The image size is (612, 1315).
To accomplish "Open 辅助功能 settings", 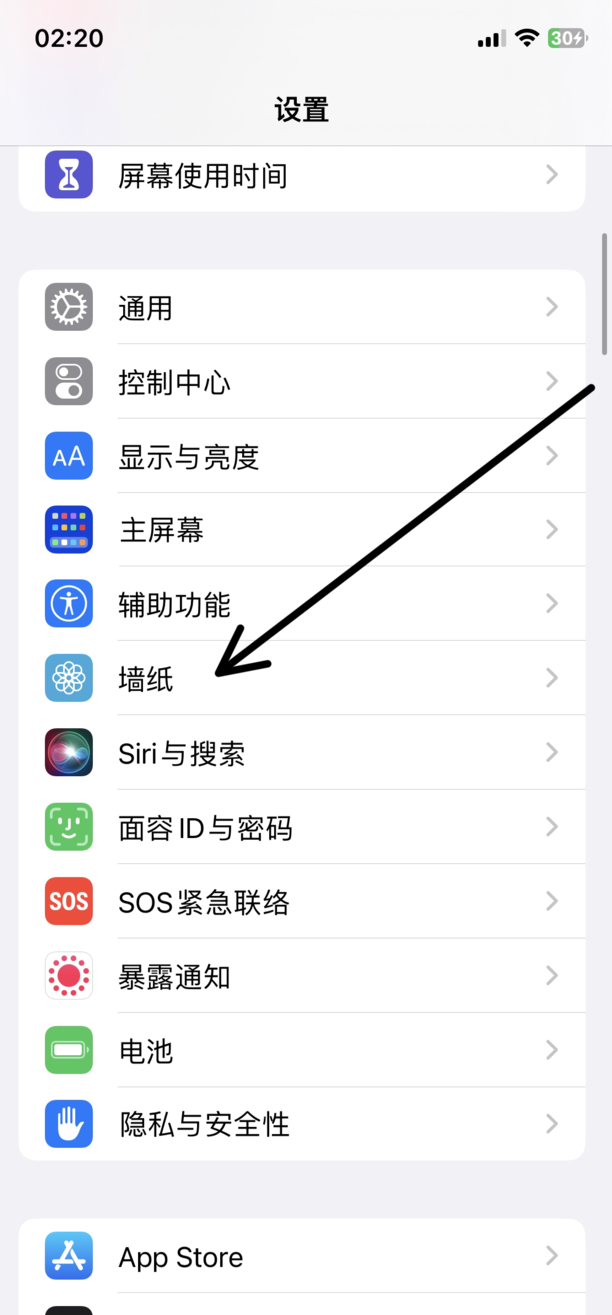I will point(302,604).
